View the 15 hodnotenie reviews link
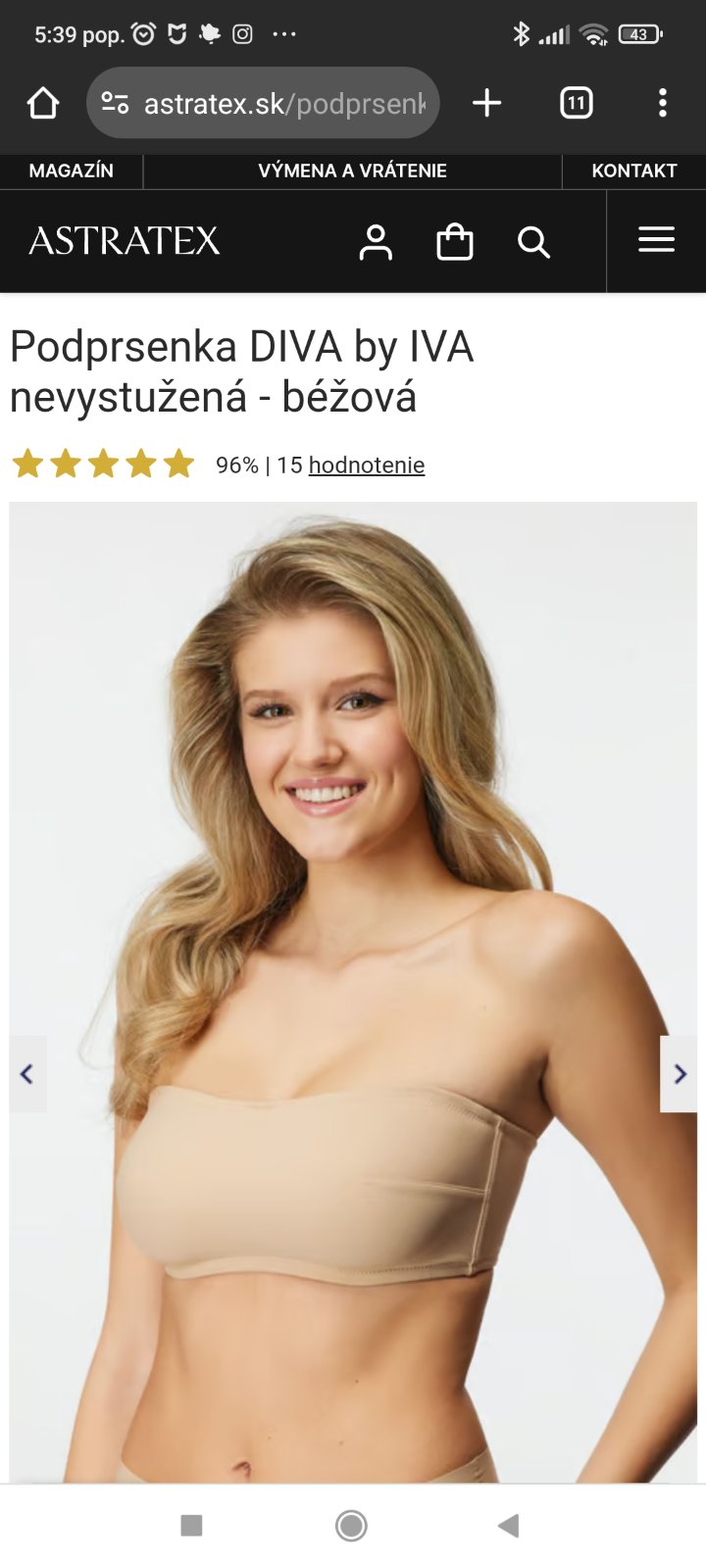 pyautogui.click(x=366, y=465)
